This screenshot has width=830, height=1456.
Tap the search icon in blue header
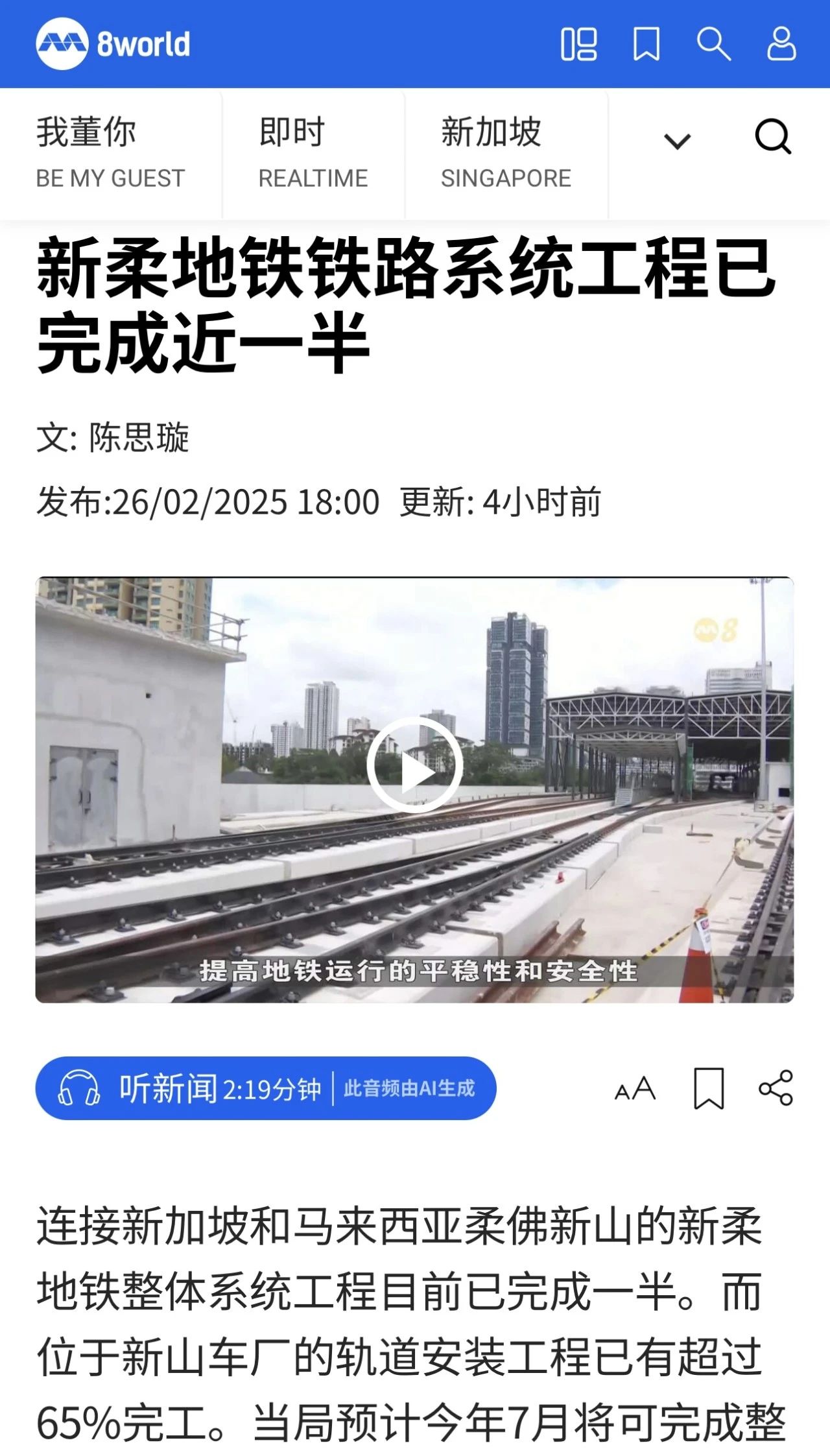[x=713, y=45]
